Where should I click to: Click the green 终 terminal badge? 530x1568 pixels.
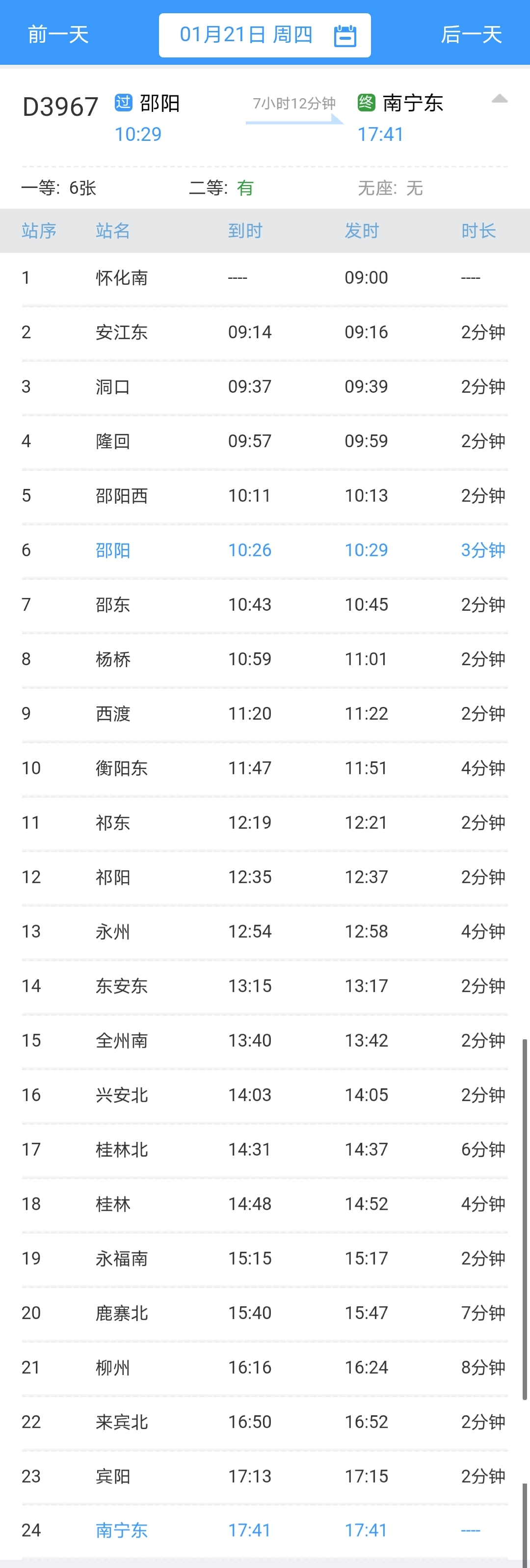point(366,103)
